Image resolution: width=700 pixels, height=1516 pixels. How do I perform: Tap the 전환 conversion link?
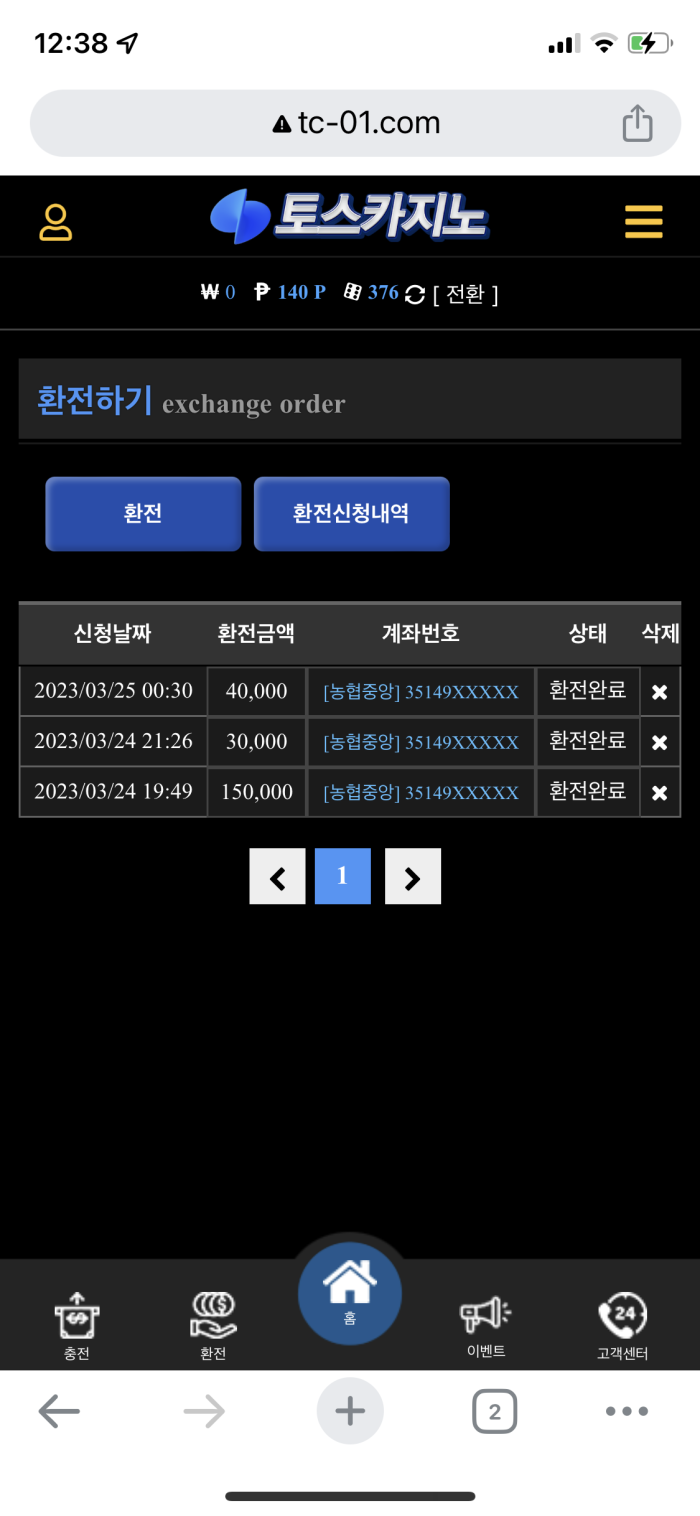point(465,294)
